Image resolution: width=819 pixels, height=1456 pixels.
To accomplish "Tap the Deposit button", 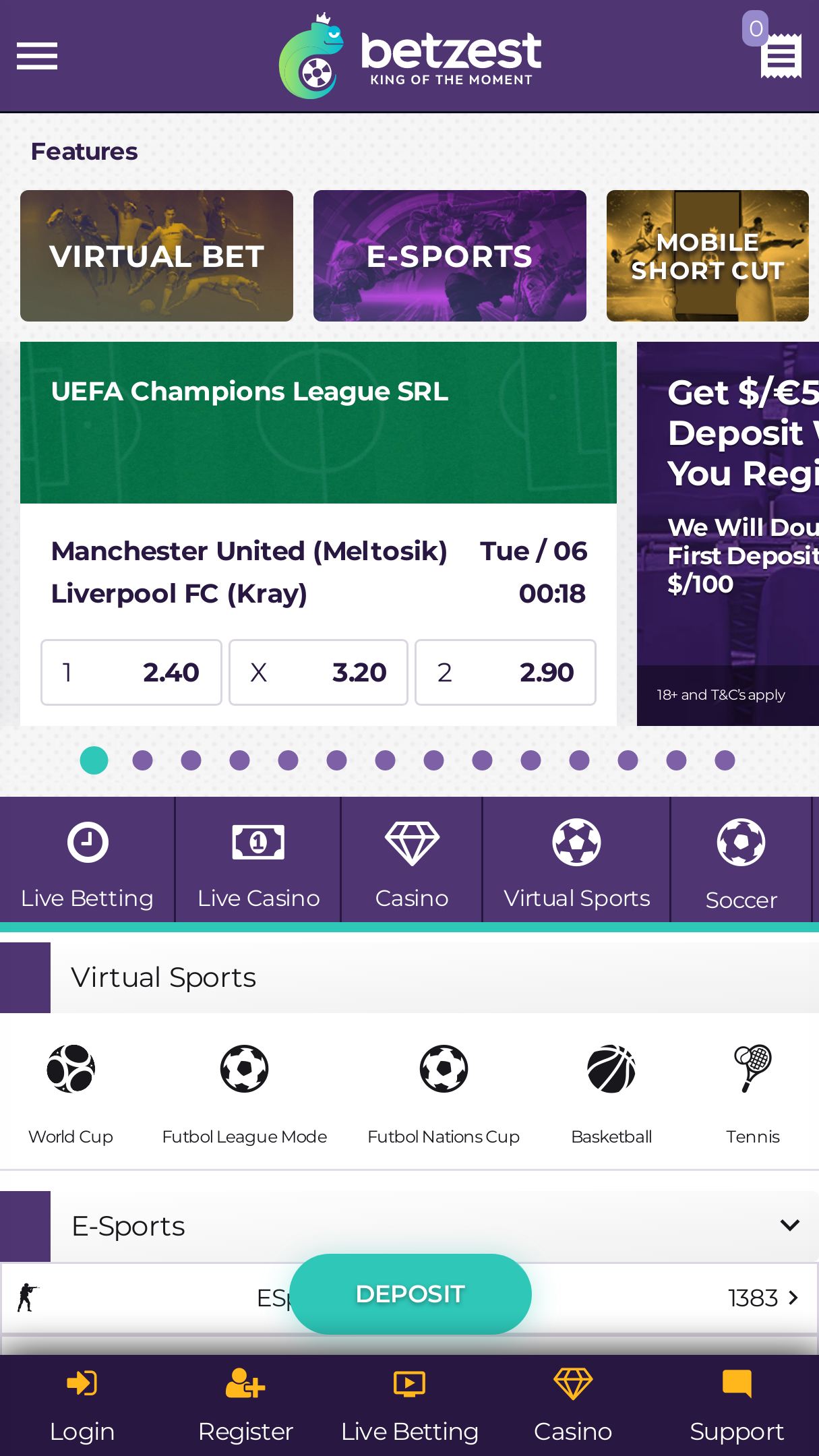I will tap(411, 1294).
